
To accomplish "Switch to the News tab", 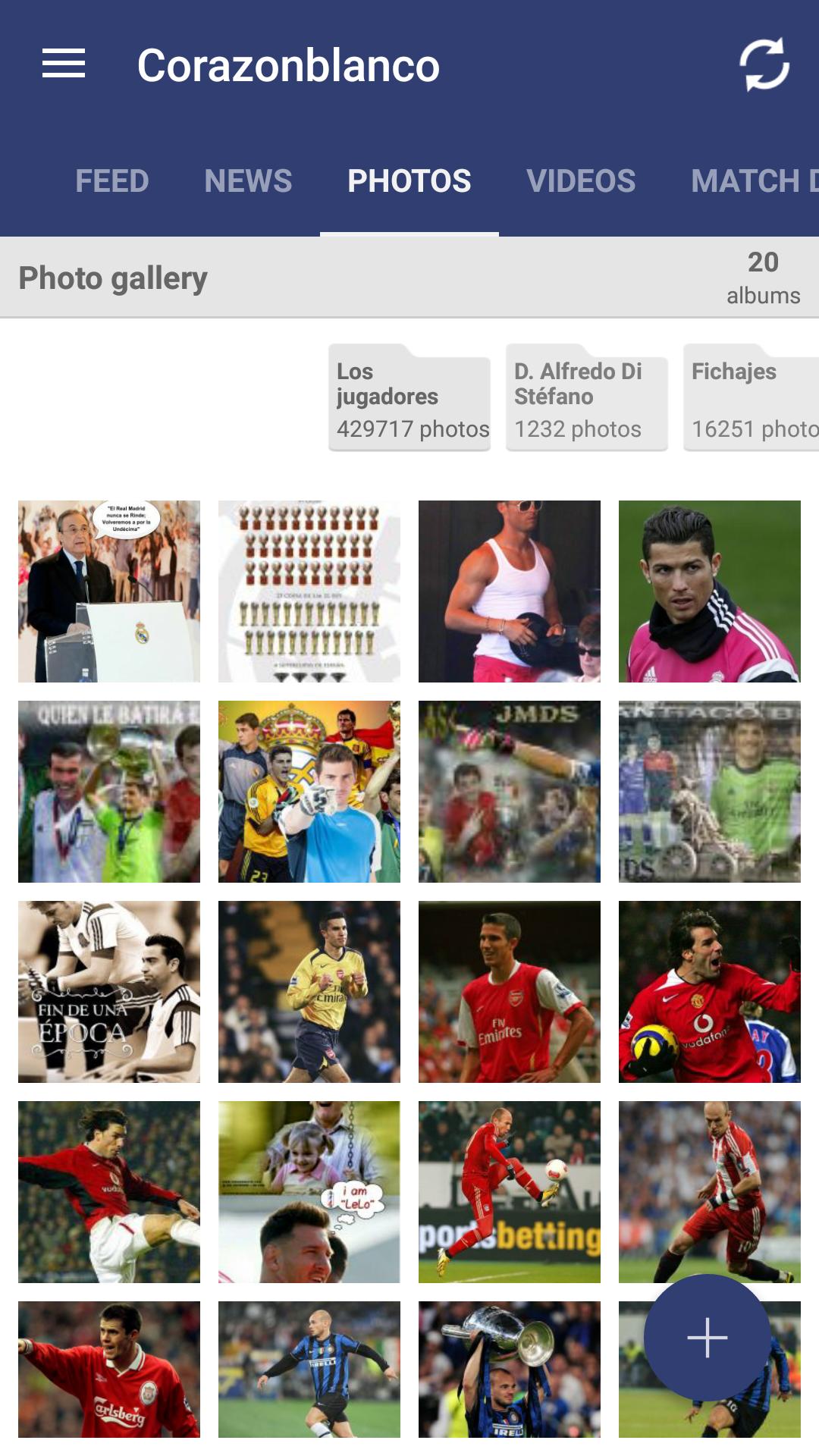I will (x=248, y=181).
